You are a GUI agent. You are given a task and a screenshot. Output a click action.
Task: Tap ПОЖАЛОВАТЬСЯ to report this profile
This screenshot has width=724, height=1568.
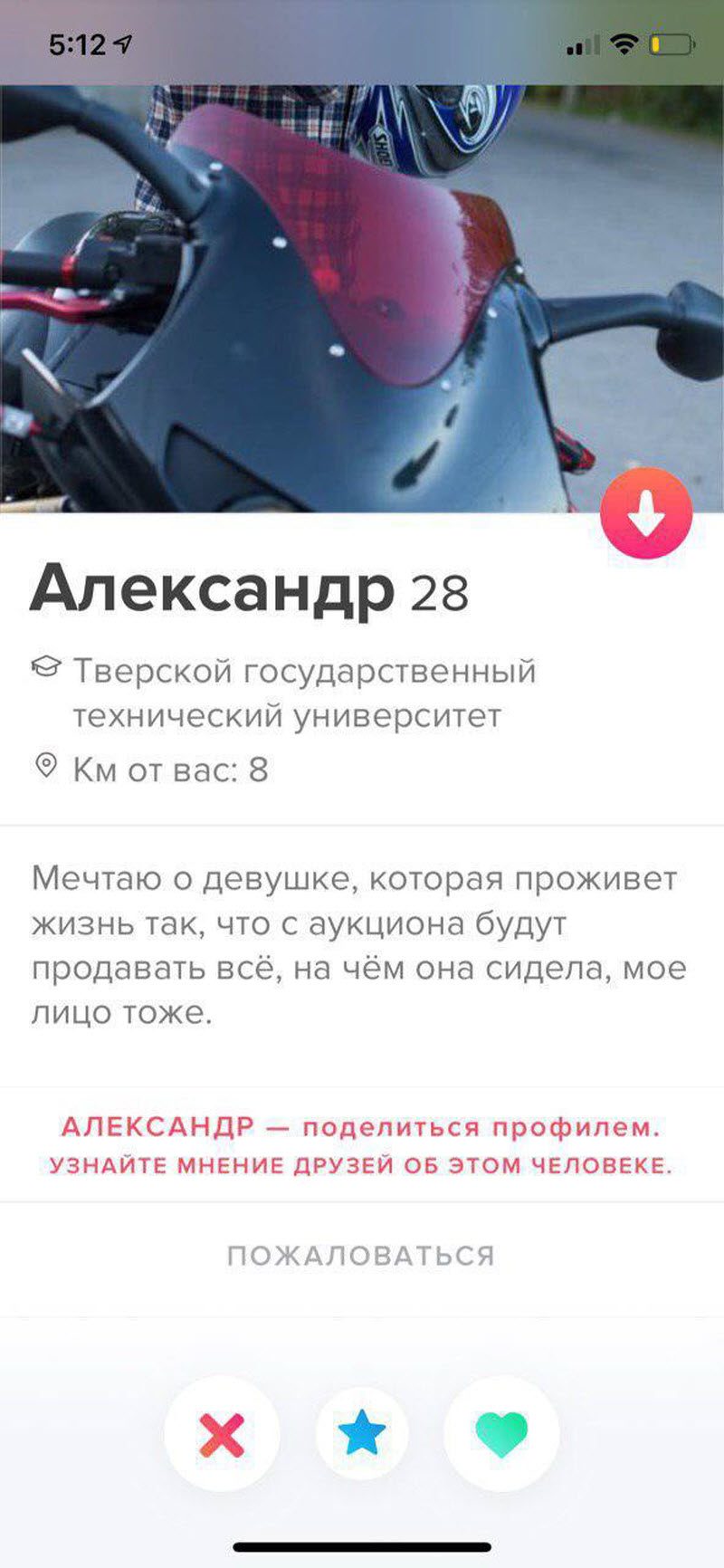[x=361, y=1256]
